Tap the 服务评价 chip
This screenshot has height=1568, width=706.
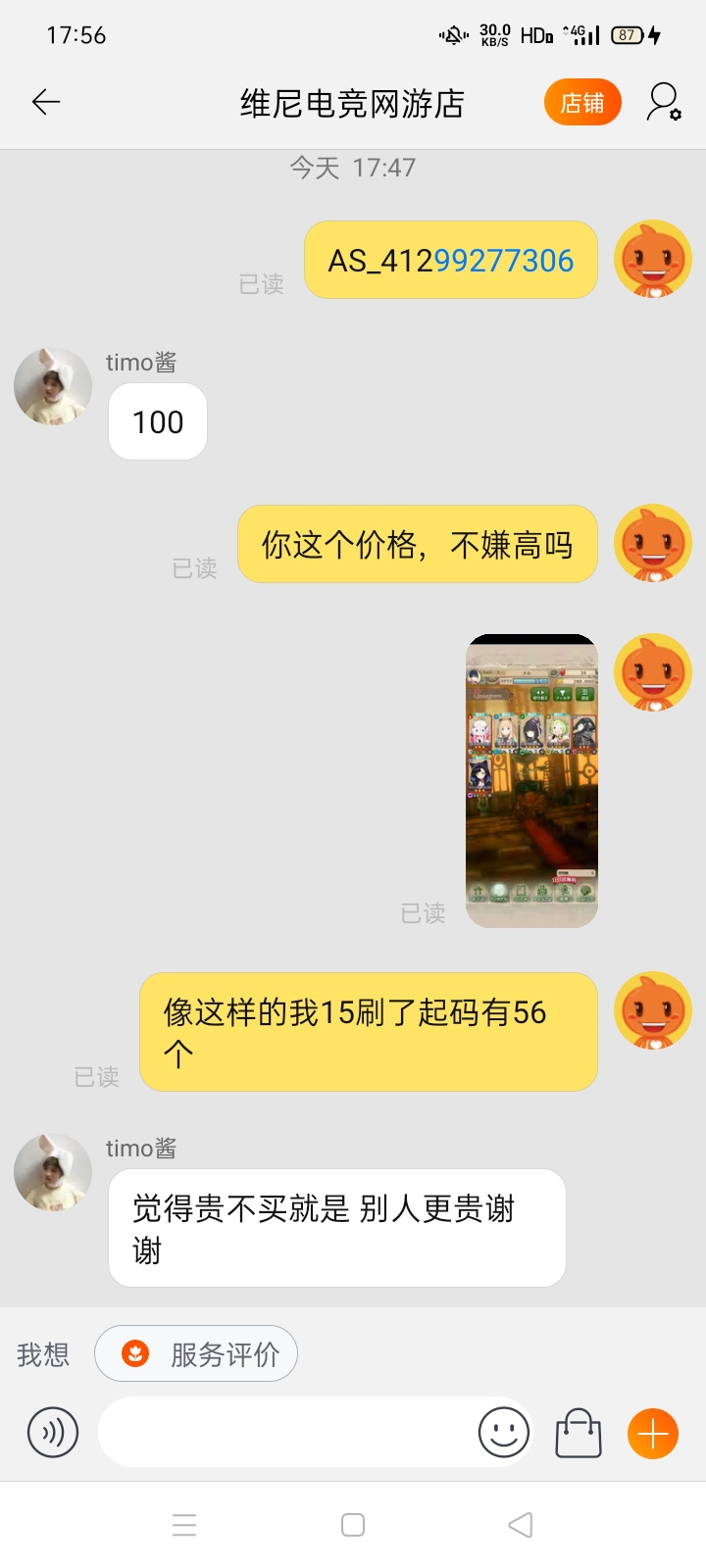point(196,1354)
